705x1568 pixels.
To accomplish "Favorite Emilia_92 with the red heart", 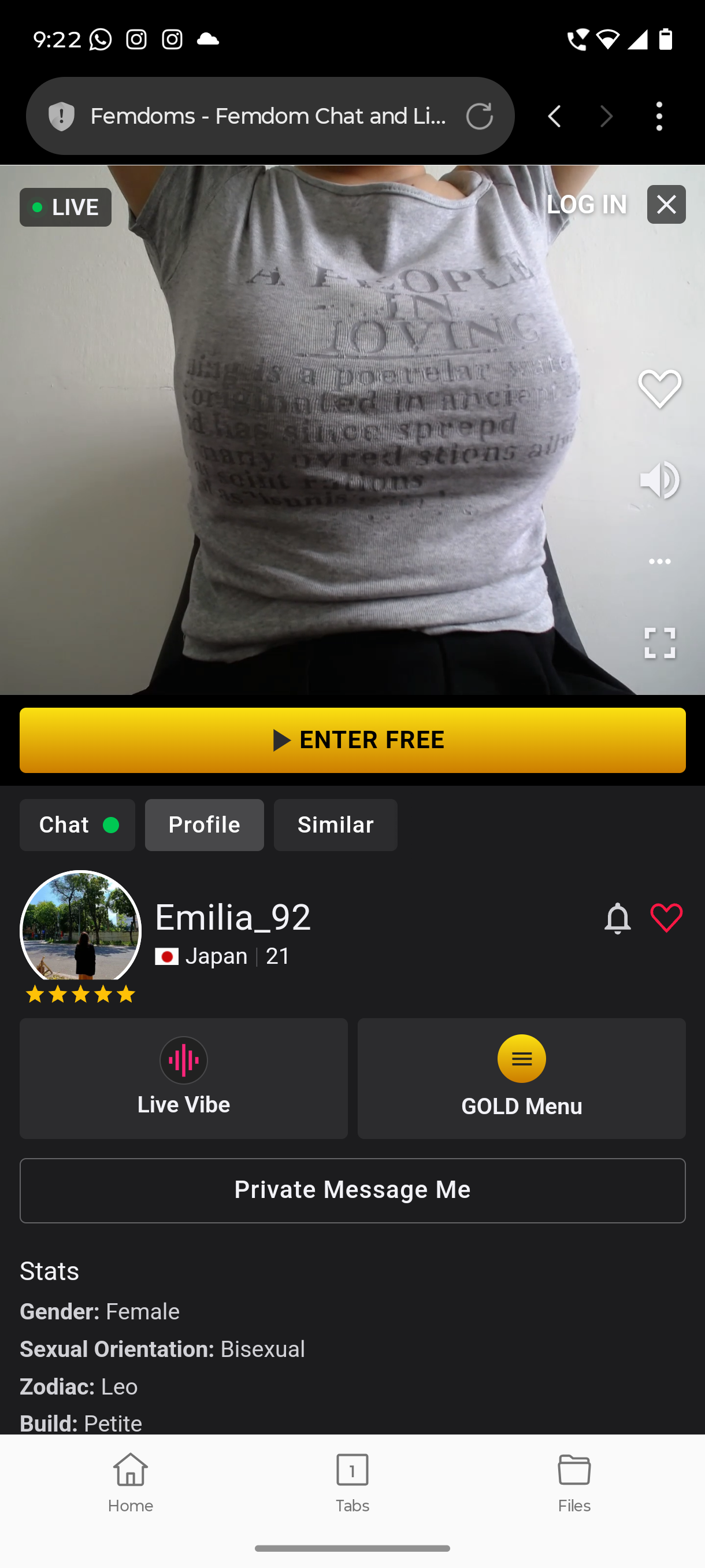I will 666,918.
